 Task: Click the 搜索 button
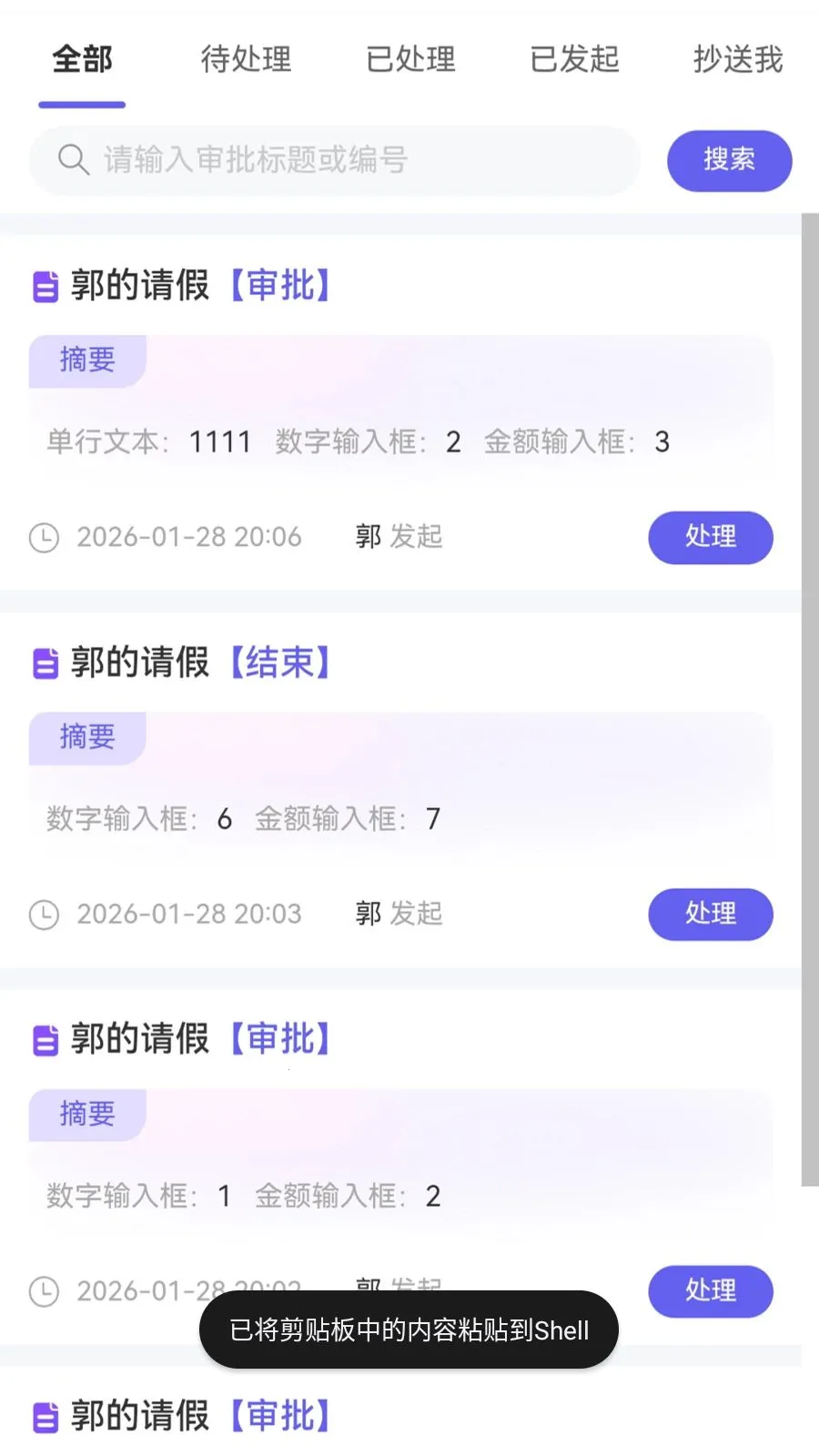point(729,160)
